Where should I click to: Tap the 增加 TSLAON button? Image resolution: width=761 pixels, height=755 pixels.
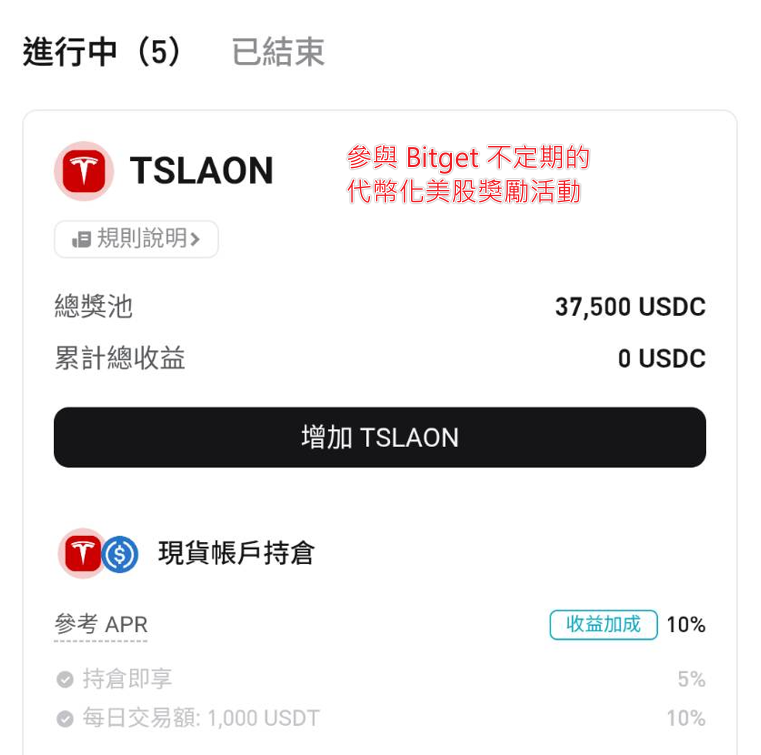pyautogui.click(x=380, y=437)
